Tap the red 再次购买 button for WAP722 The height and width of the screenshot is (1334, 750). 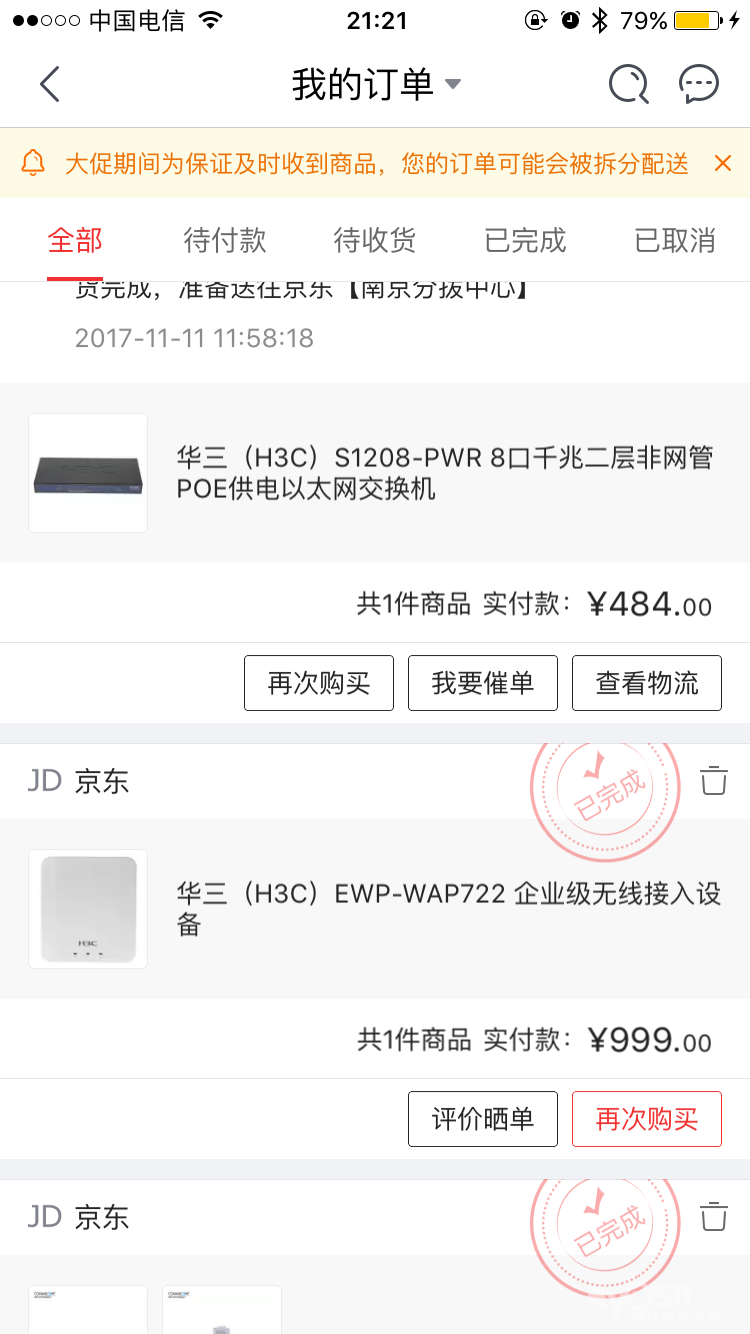point(647,1119)
